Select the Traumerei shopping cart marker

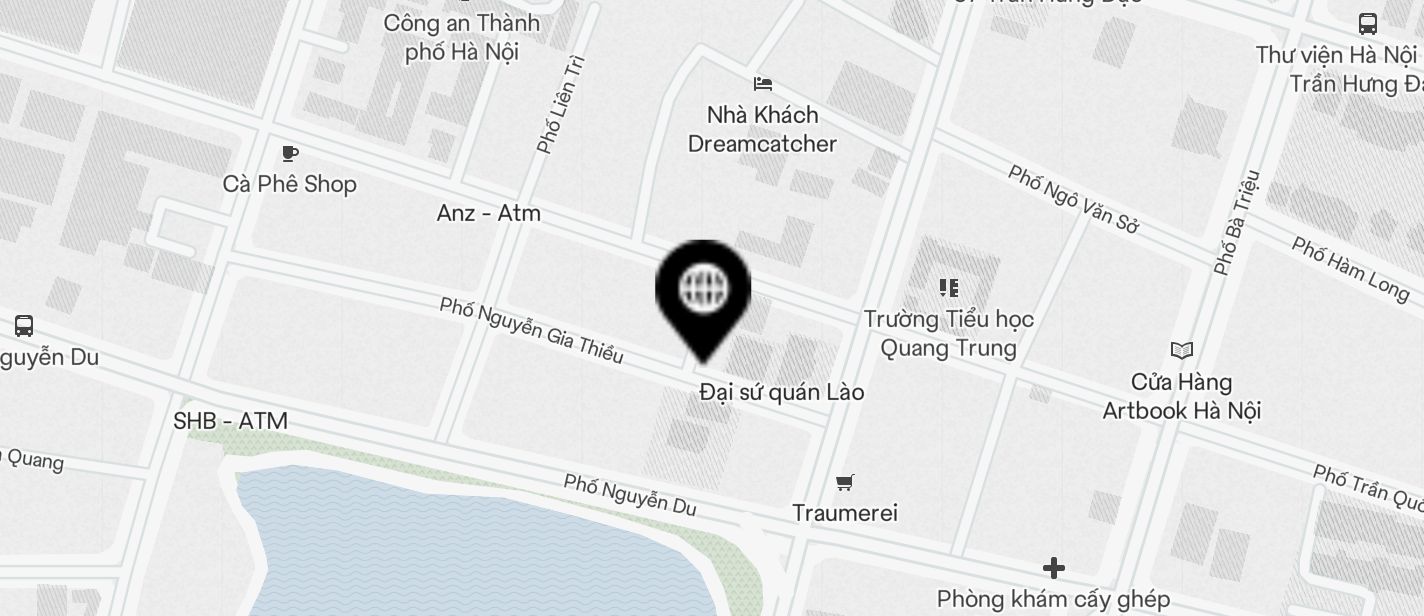845,483
